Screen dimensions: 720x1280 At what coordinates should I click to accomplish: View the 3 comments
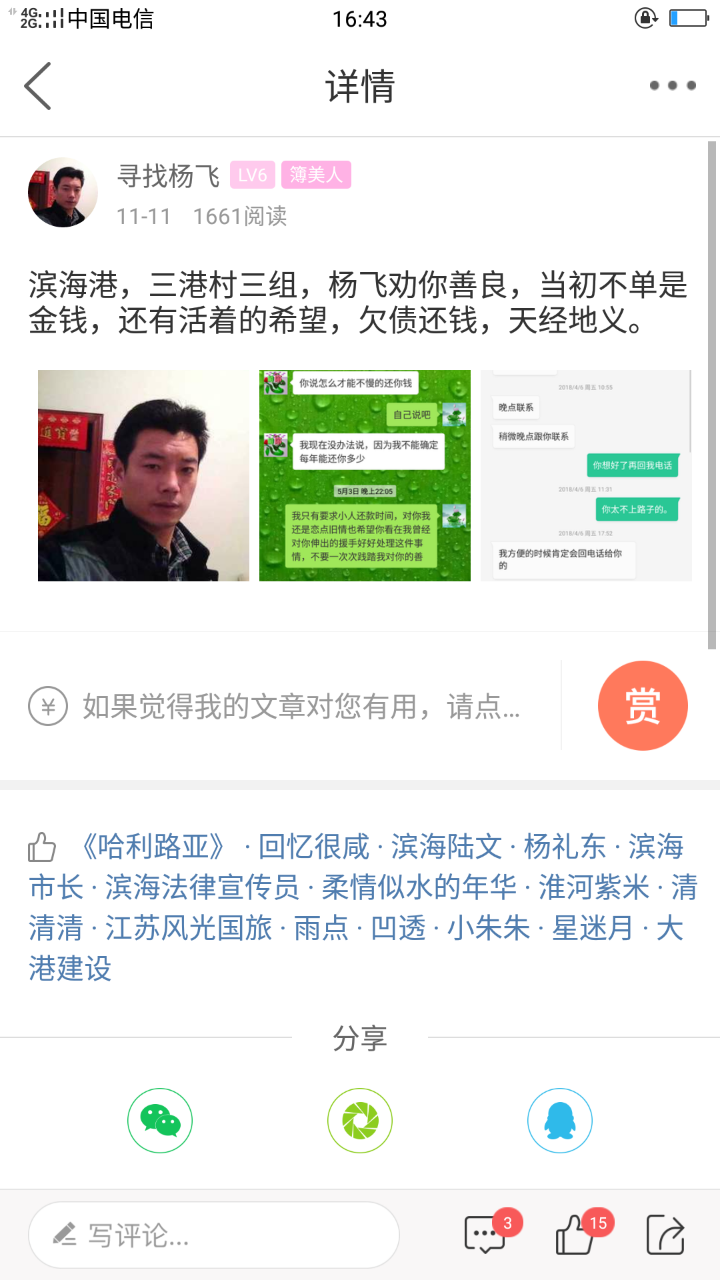tap(485, 1235)
